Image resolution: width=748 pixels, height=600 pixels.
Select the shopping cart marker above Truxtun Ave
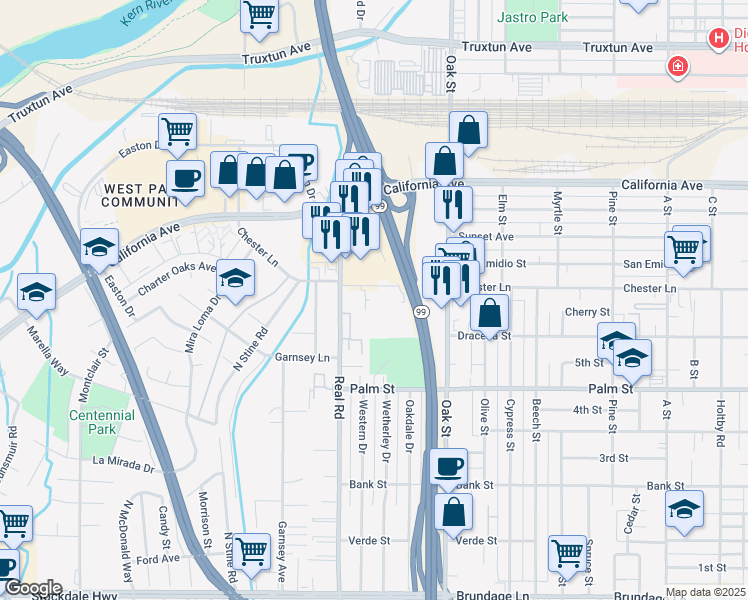tap(260, 15)
